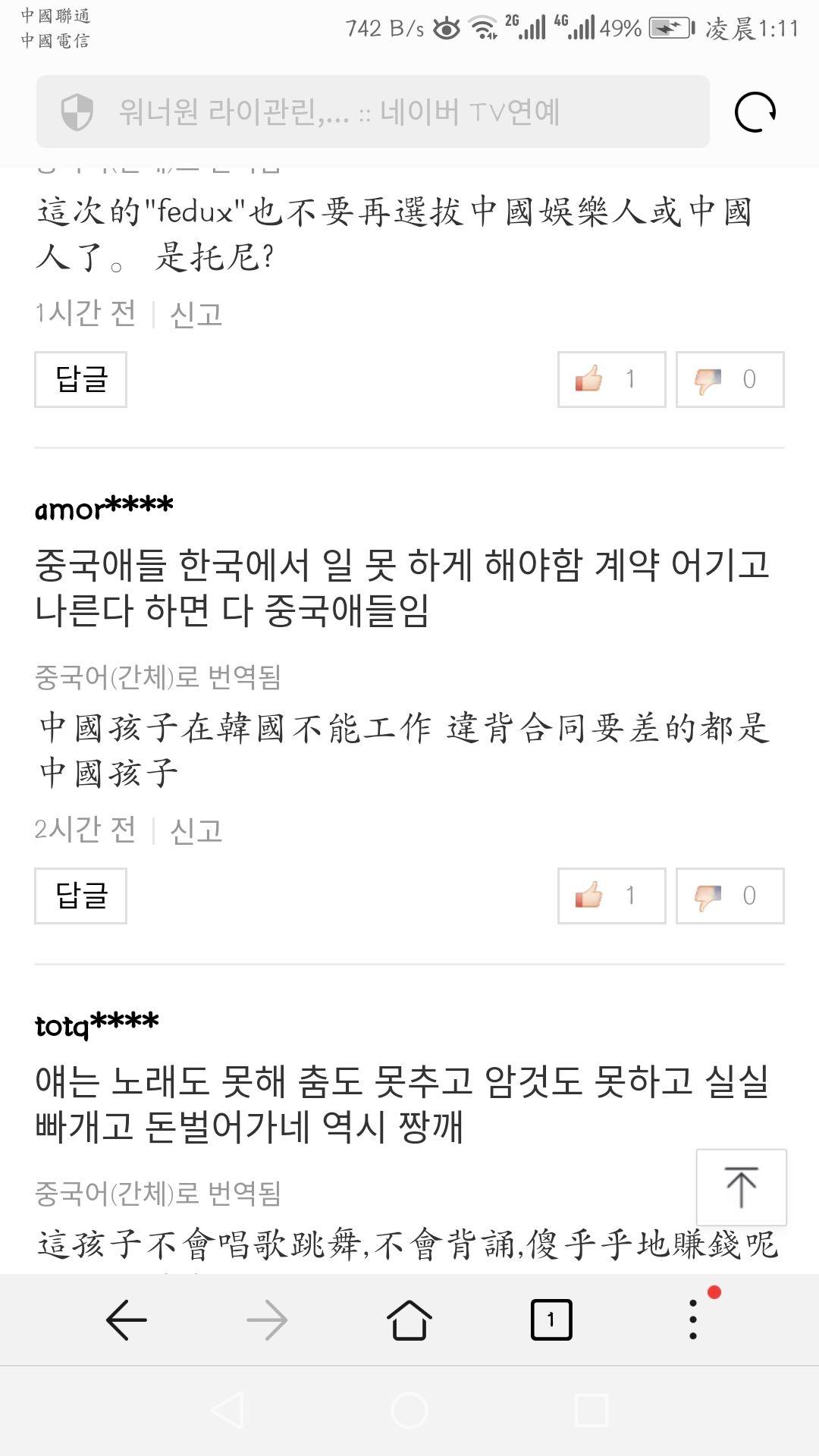Open the browser tabs switcher
This screenshot has height=1456, width=819.
pyautogui.click(x=551, y=1320)
